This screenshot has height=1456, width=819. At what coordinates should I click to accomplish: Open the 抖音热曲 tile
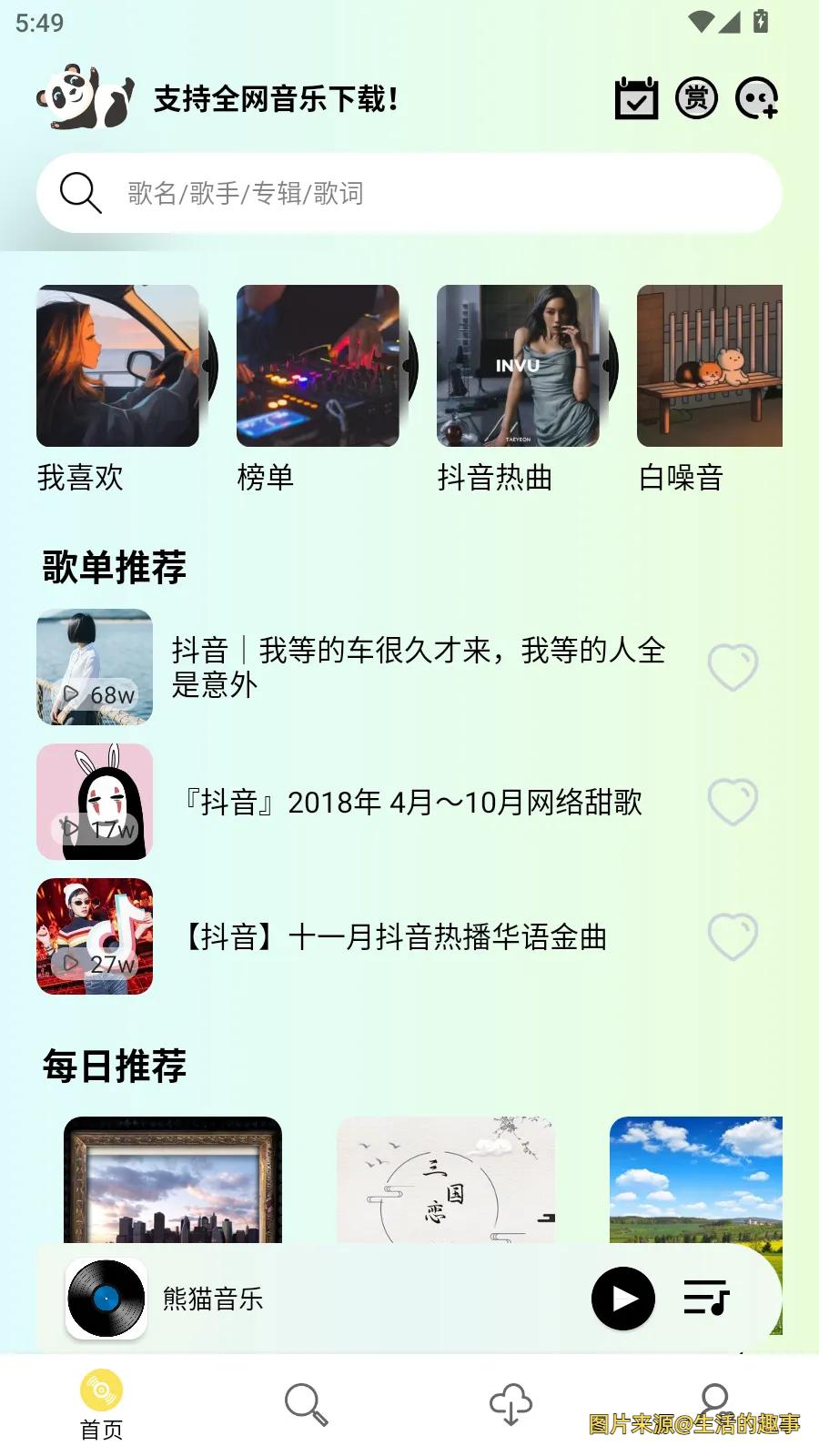click(x=518, y=366)
